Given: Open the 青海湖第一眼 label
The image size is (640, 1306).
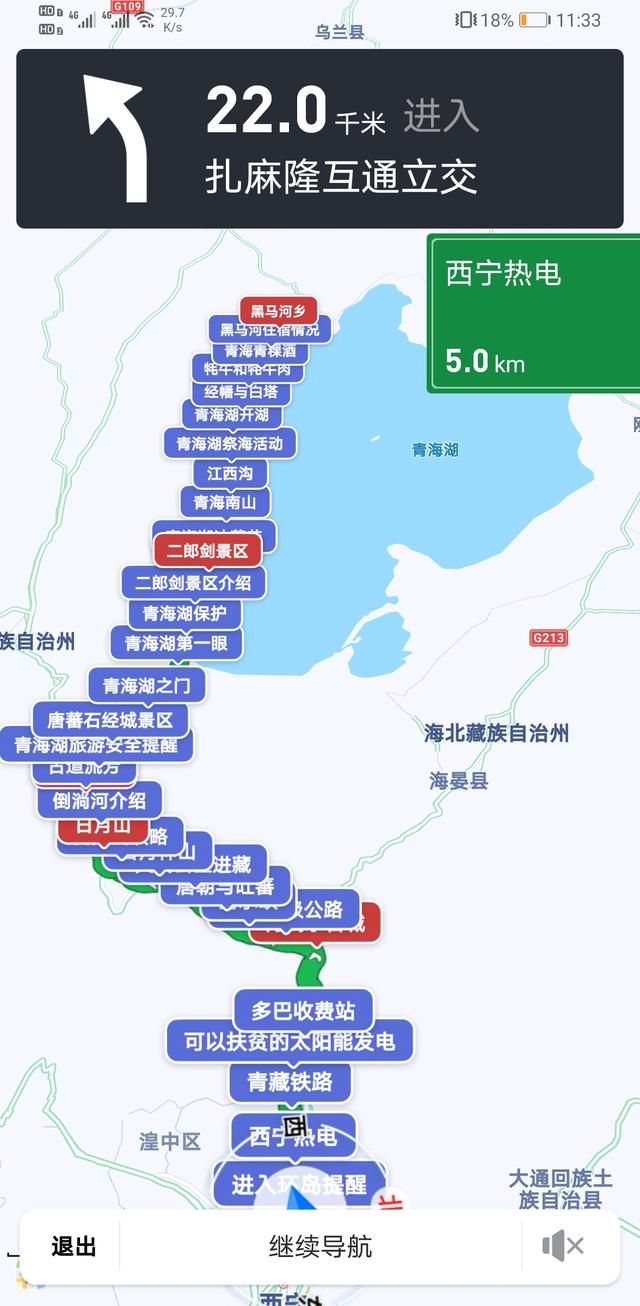Looking at the screenshot, I should pyautogui.click(x=176, y=643).
